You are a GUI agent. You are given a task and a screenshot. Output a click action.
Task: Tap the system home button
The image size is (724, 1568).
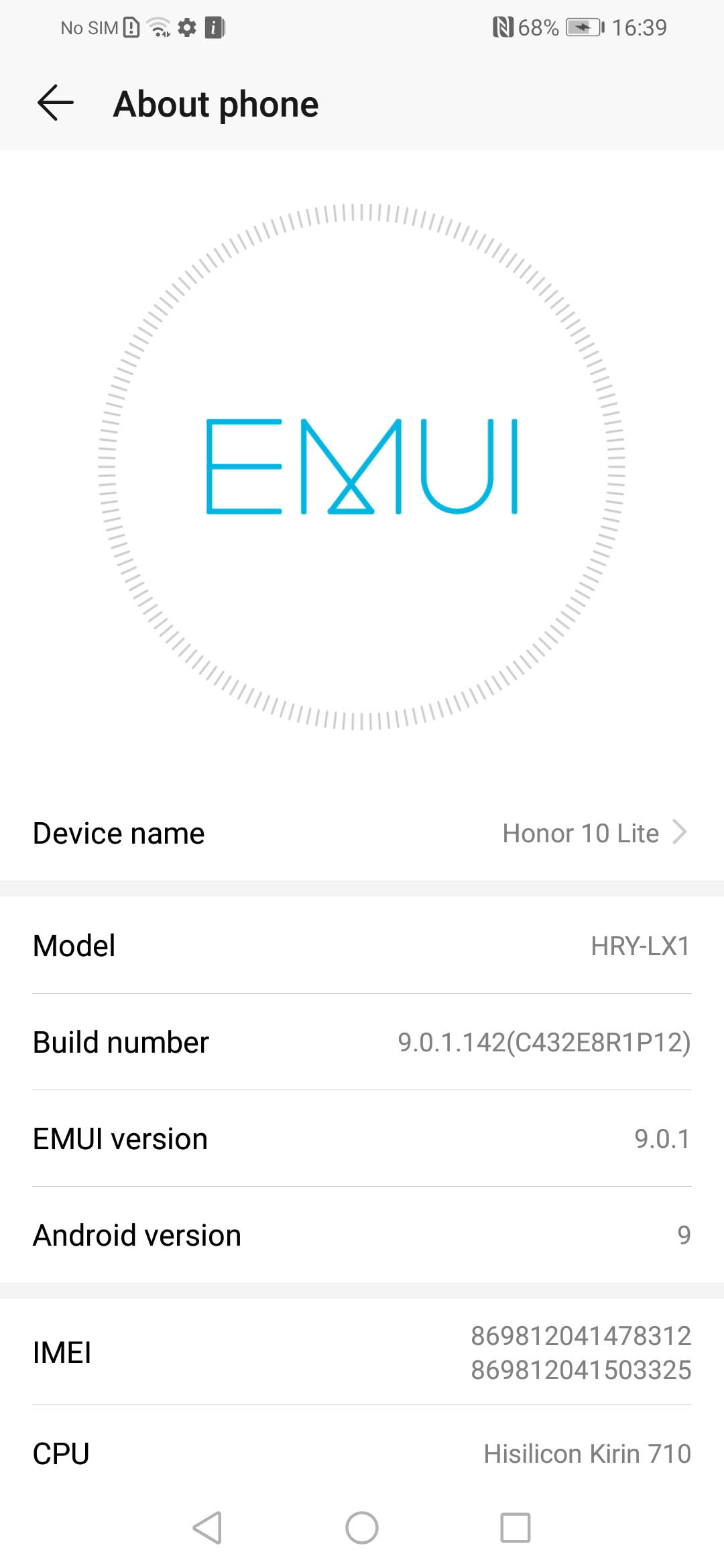pos(362,1528)
